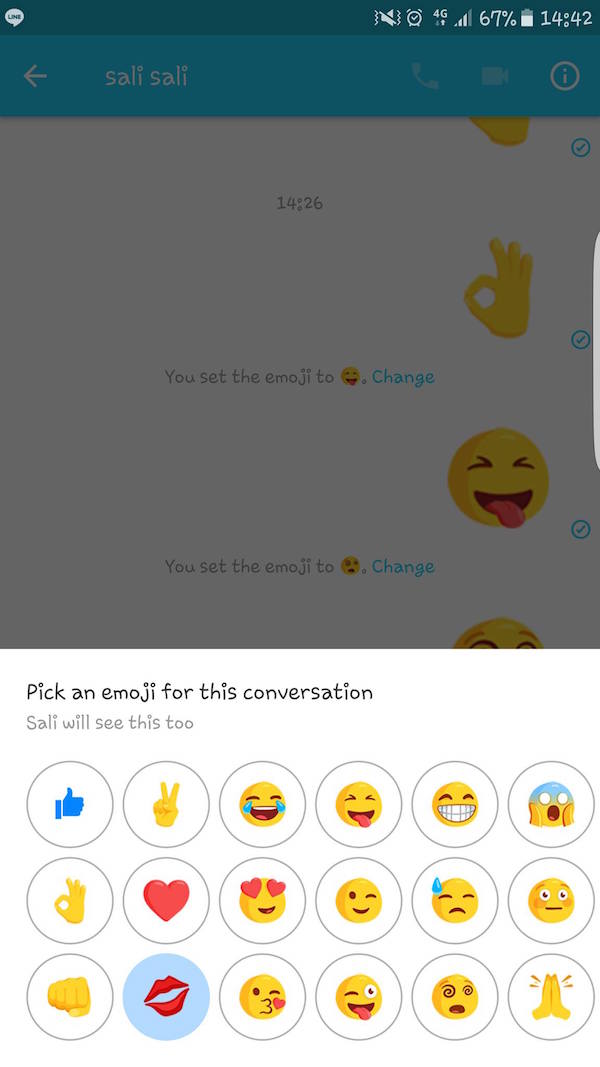Choose the victory hand emoji
600x1067 pixels.
click(x=166, y=804)
